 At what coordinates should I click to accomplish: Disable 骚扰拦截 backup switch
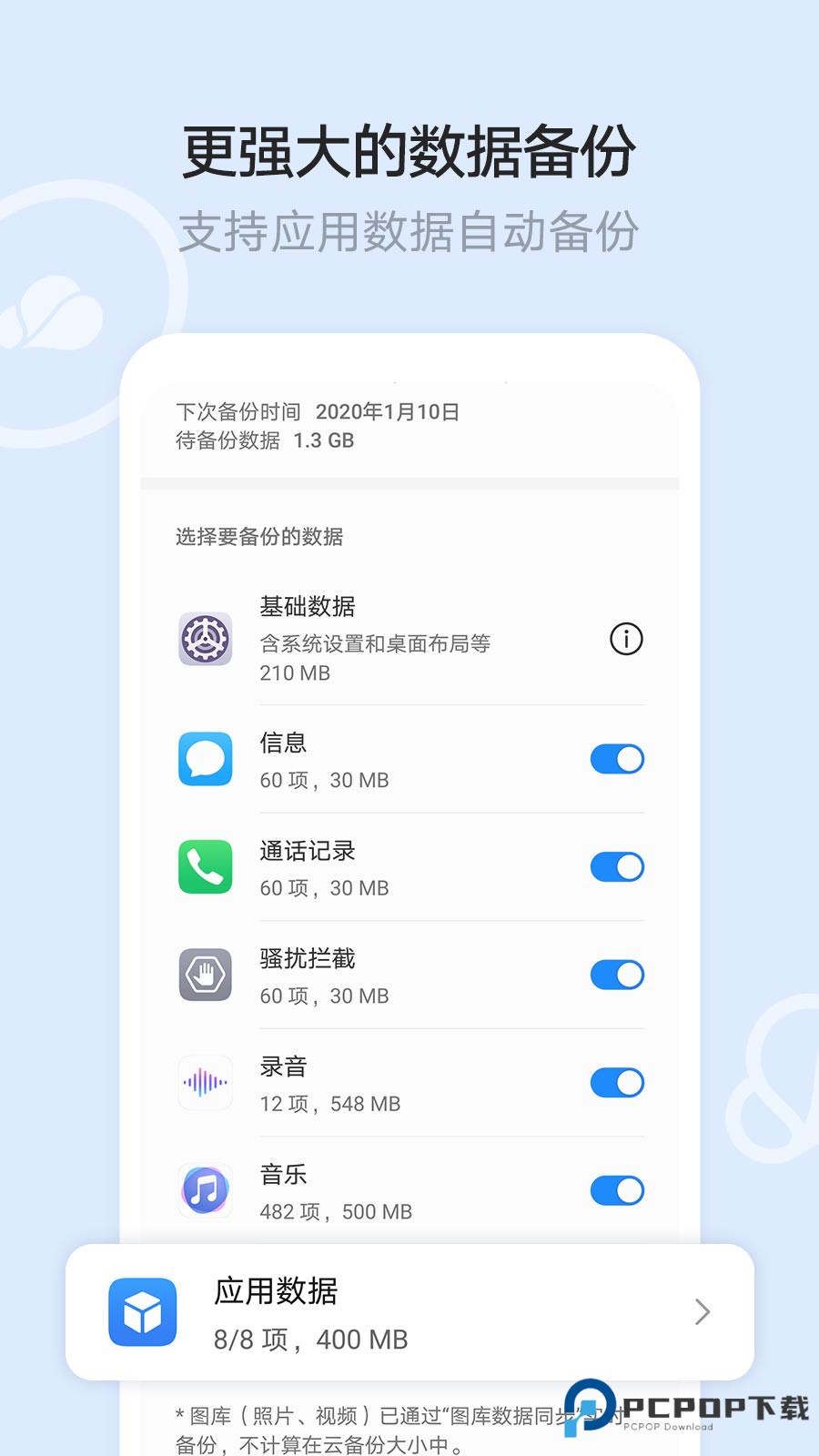pyautogui.click(x=617, y=975)
